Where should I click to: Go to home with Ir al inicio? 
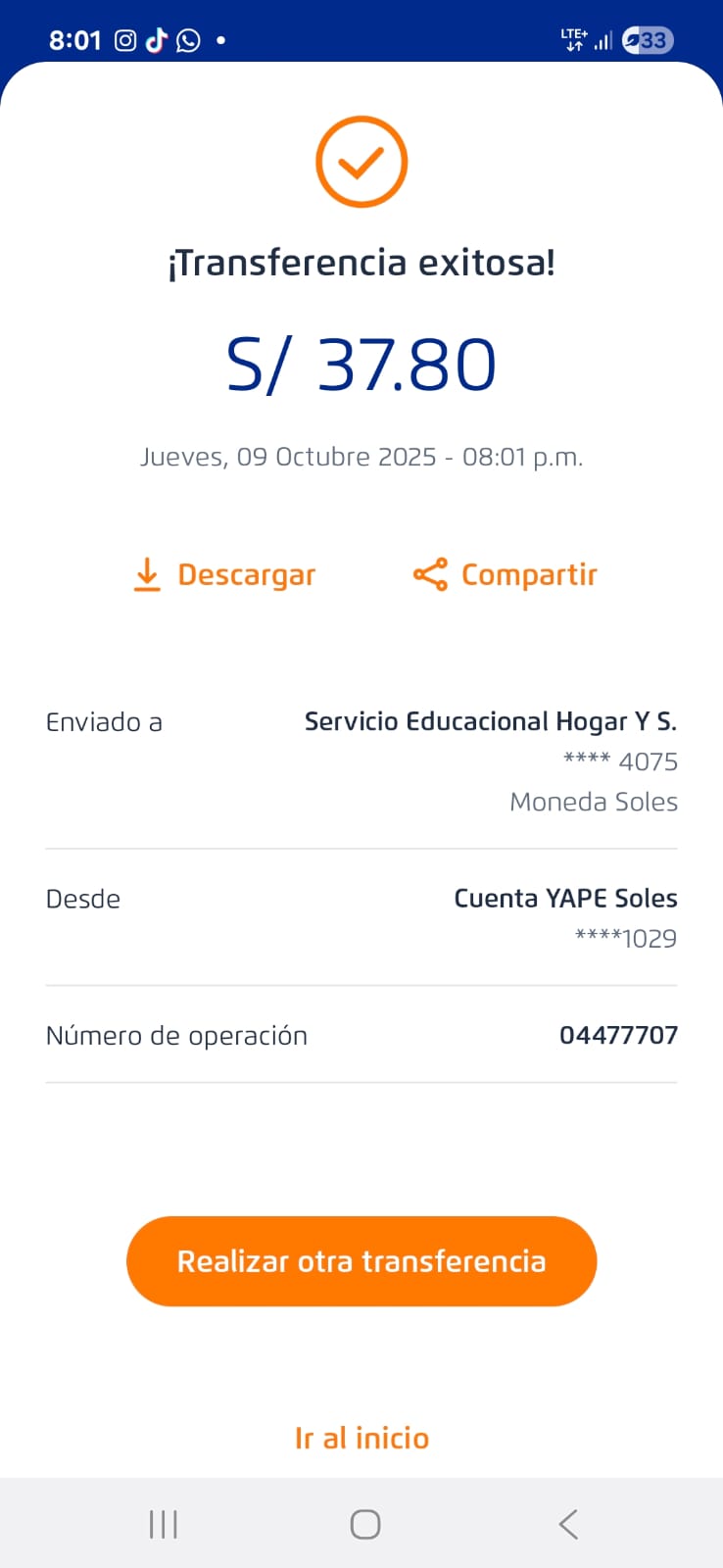[361, 1438]
